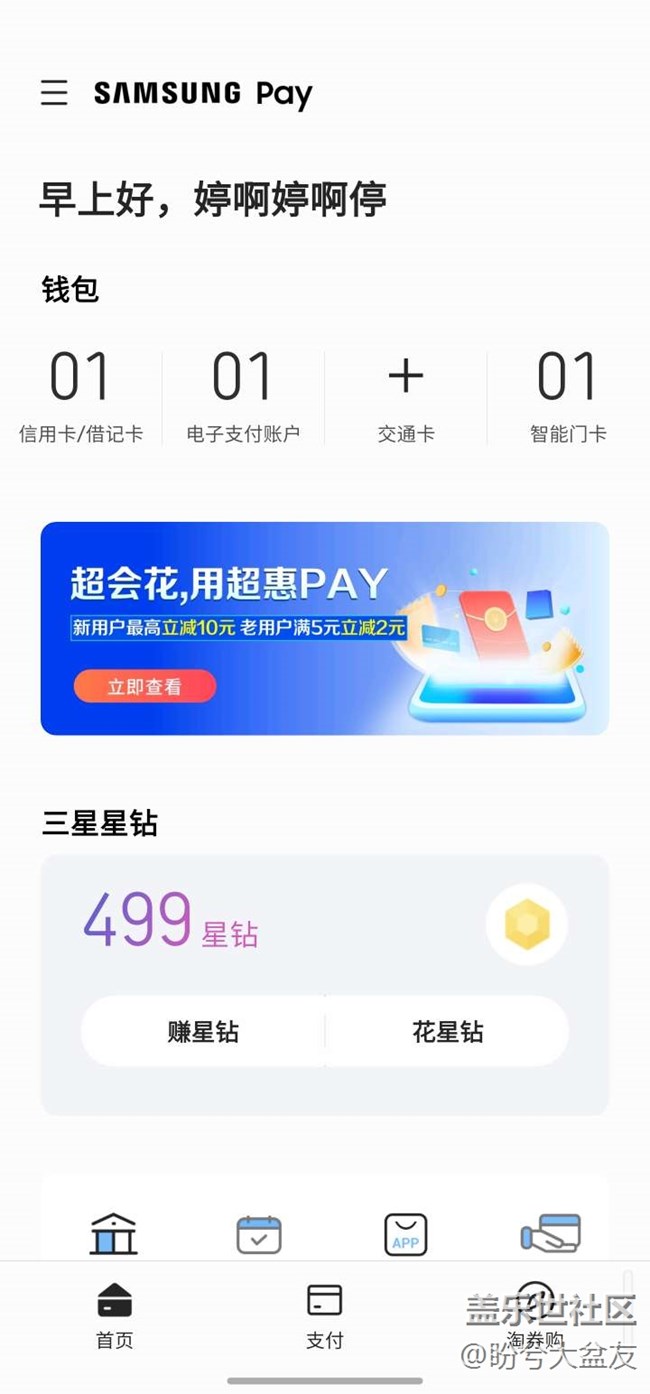Open 智能门卡 smart door cards
Image resolution: width=650 pixels, height=1394 pixels.
(x=568, y=397)
